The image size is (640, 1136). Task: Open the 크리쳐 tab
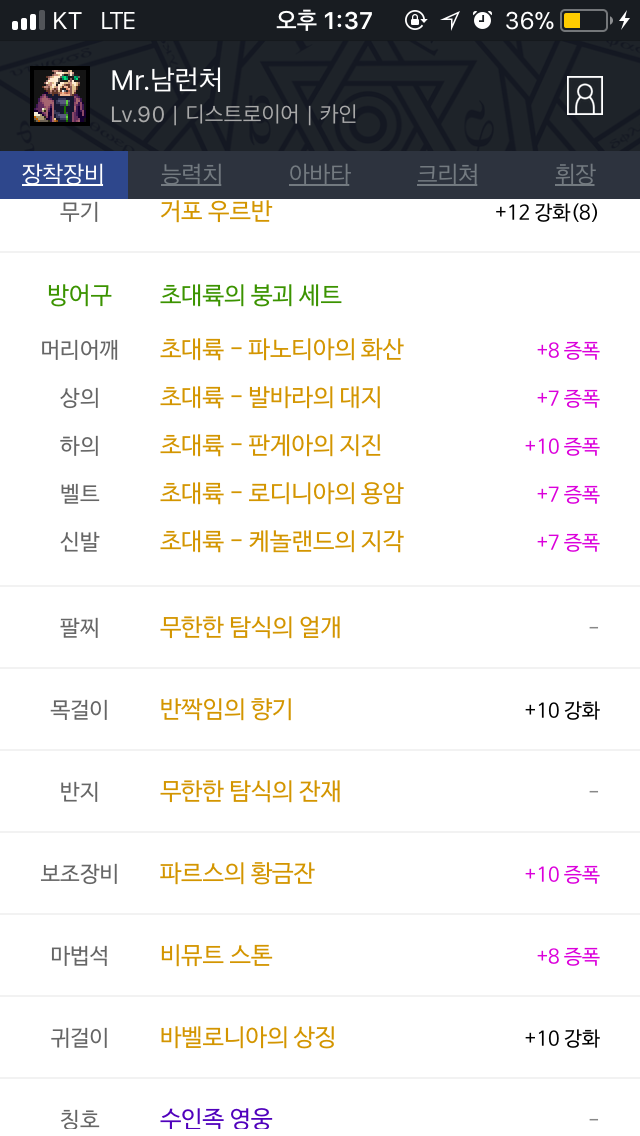coord(447,175)
